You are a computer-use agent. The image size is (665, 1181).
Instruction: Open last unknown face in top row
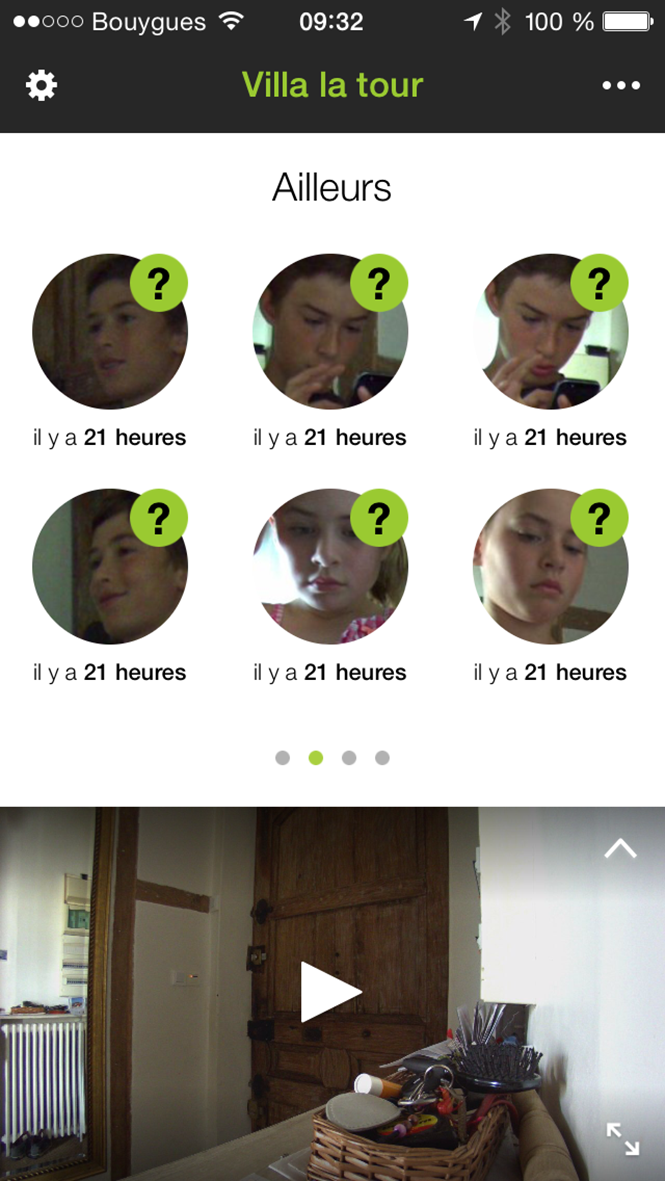(550, 332)
